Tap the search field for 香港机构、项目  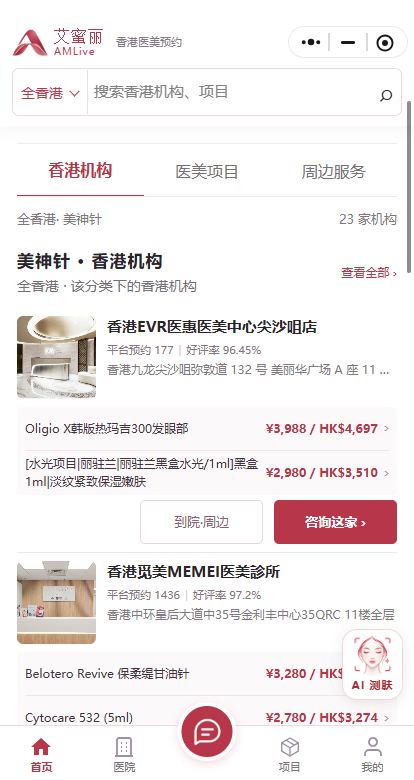pos(231,92)
